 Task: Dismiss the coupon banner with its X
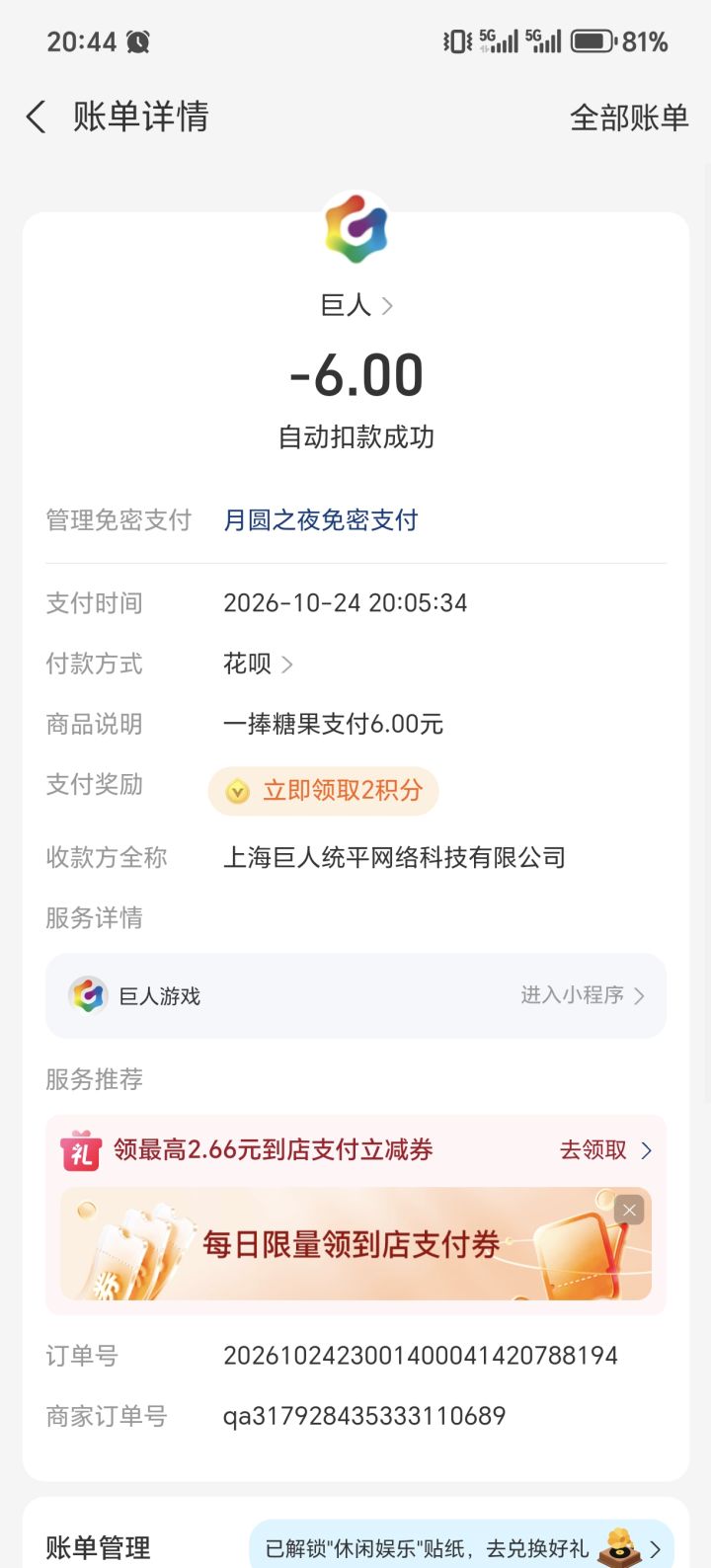coord(629,1210)
